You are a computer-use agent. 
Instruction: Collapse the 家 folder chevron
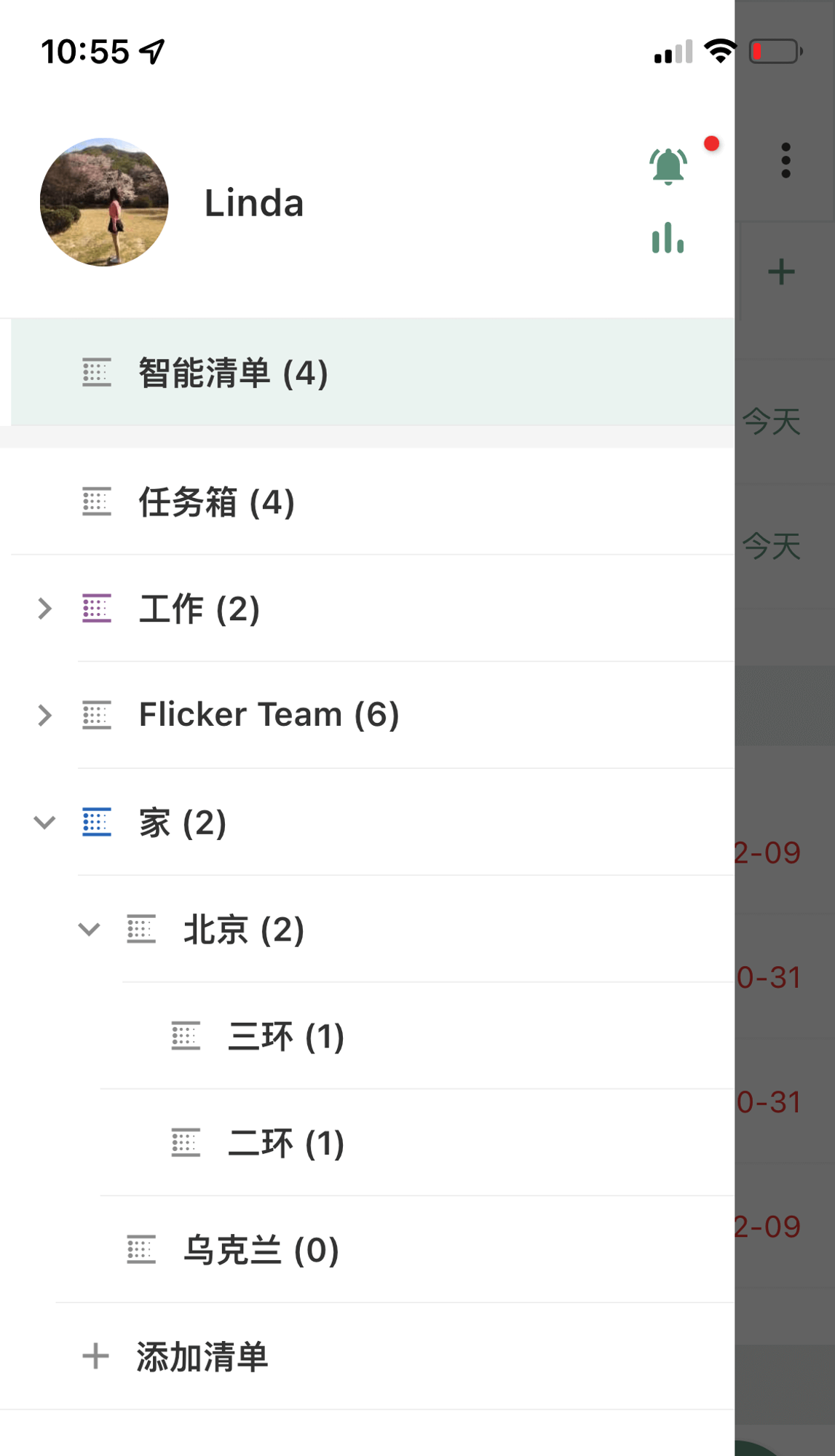pos(44,823)
